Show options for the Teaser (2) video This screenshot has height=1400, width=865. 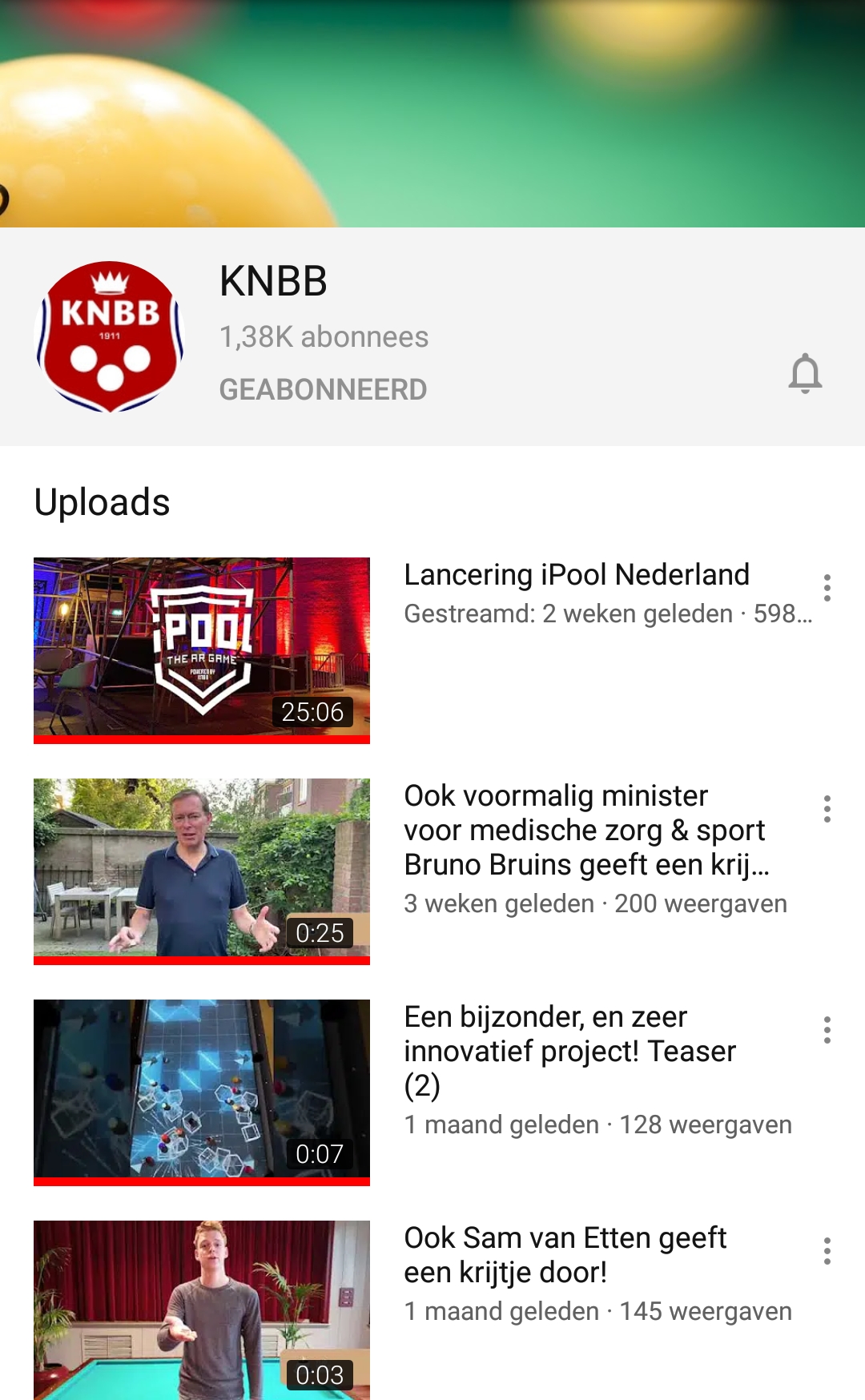[827, 1030]
